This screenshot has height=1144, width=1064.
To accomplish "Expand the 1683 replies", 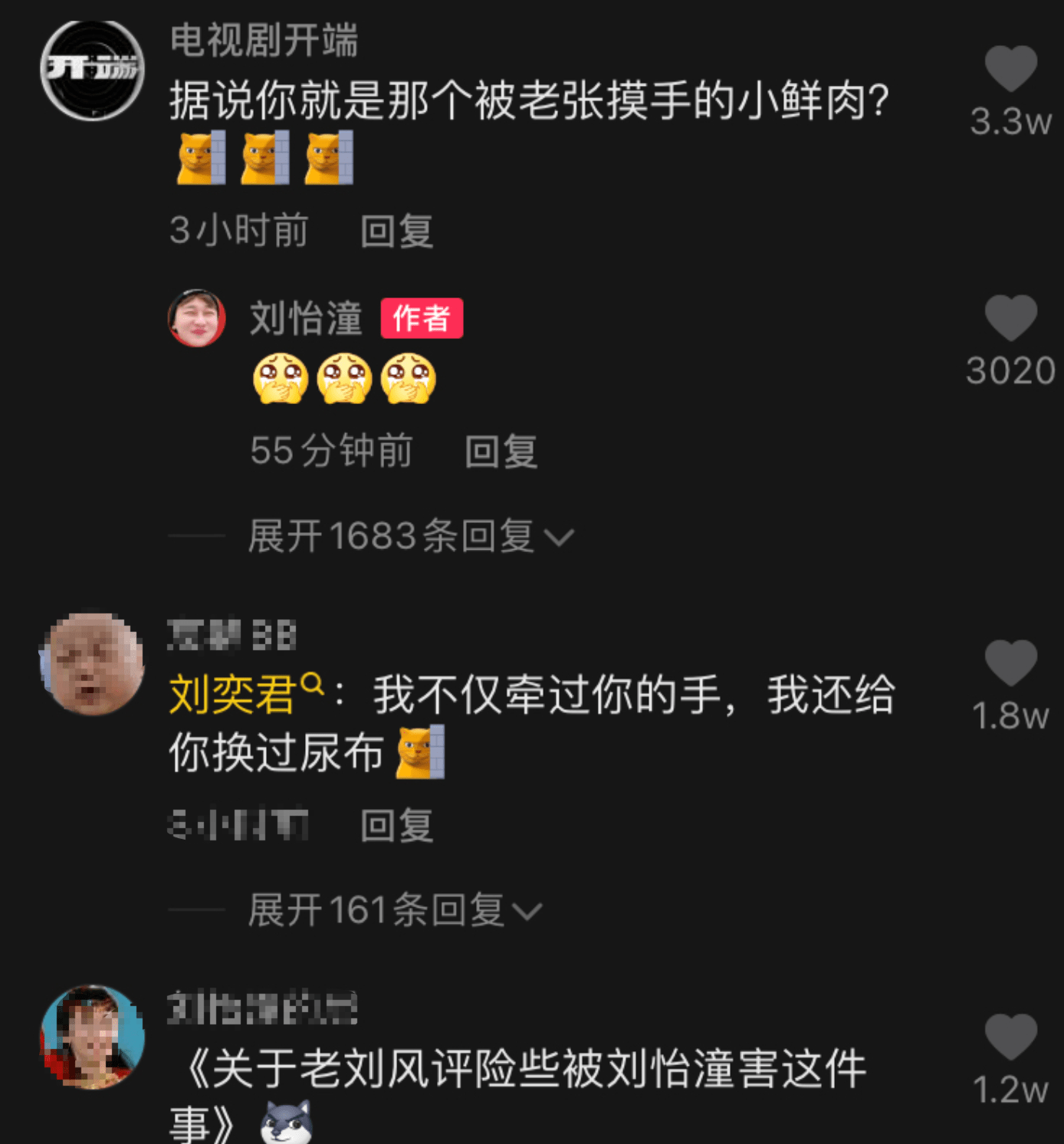I will coord(410,536).
